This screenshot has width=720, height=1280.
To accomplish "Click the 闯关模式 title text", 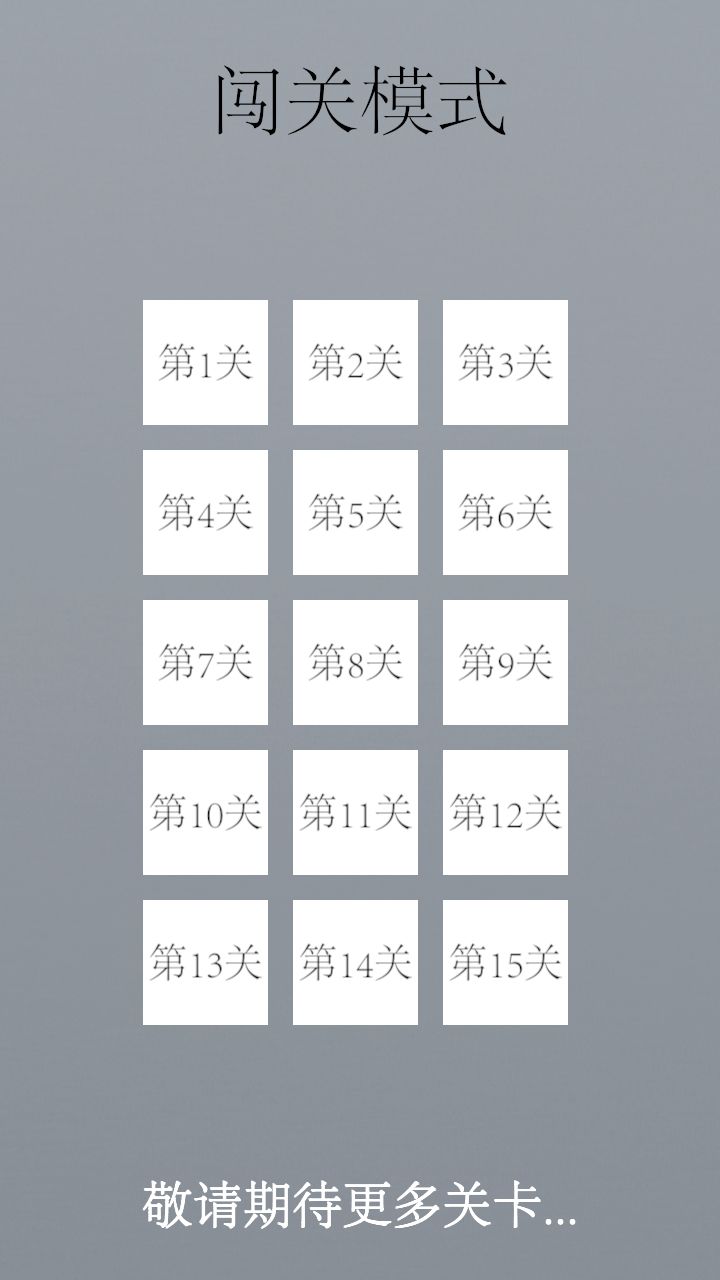I will [360, 95].
